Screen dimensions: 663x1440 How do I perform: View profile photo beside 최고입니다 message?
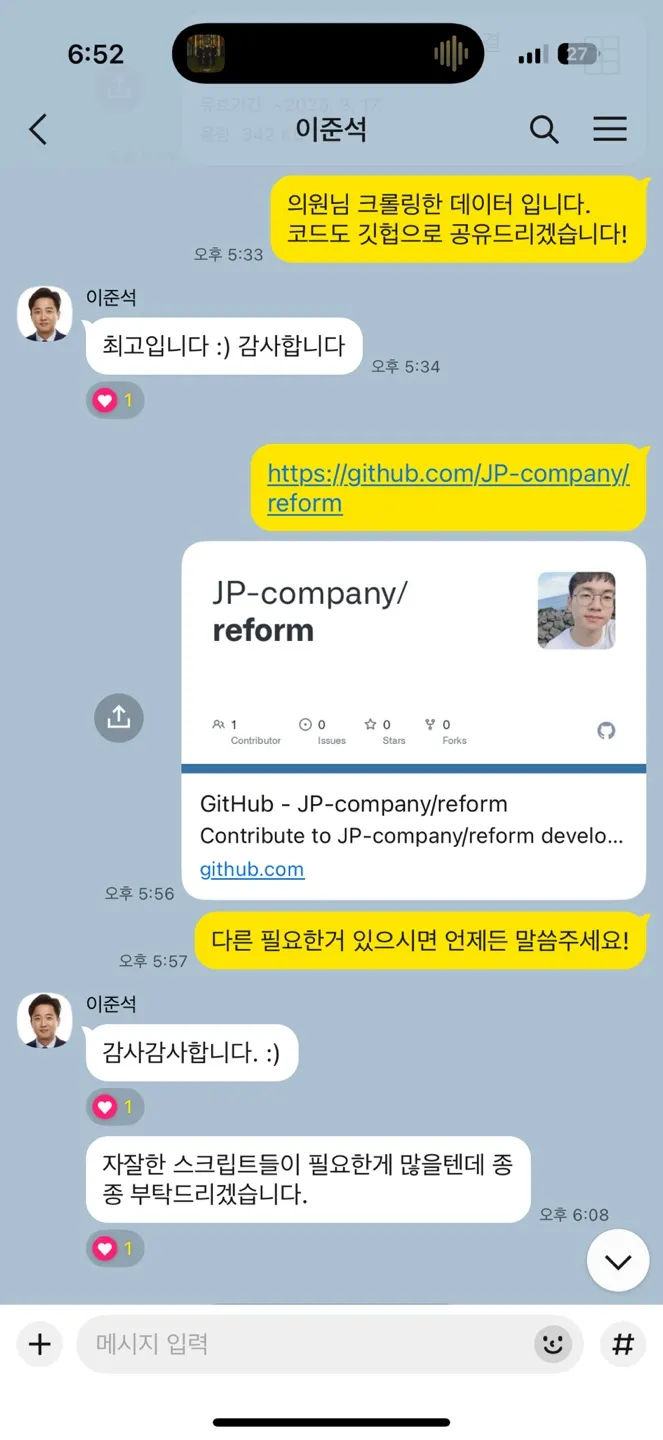(x=45, y=314)
